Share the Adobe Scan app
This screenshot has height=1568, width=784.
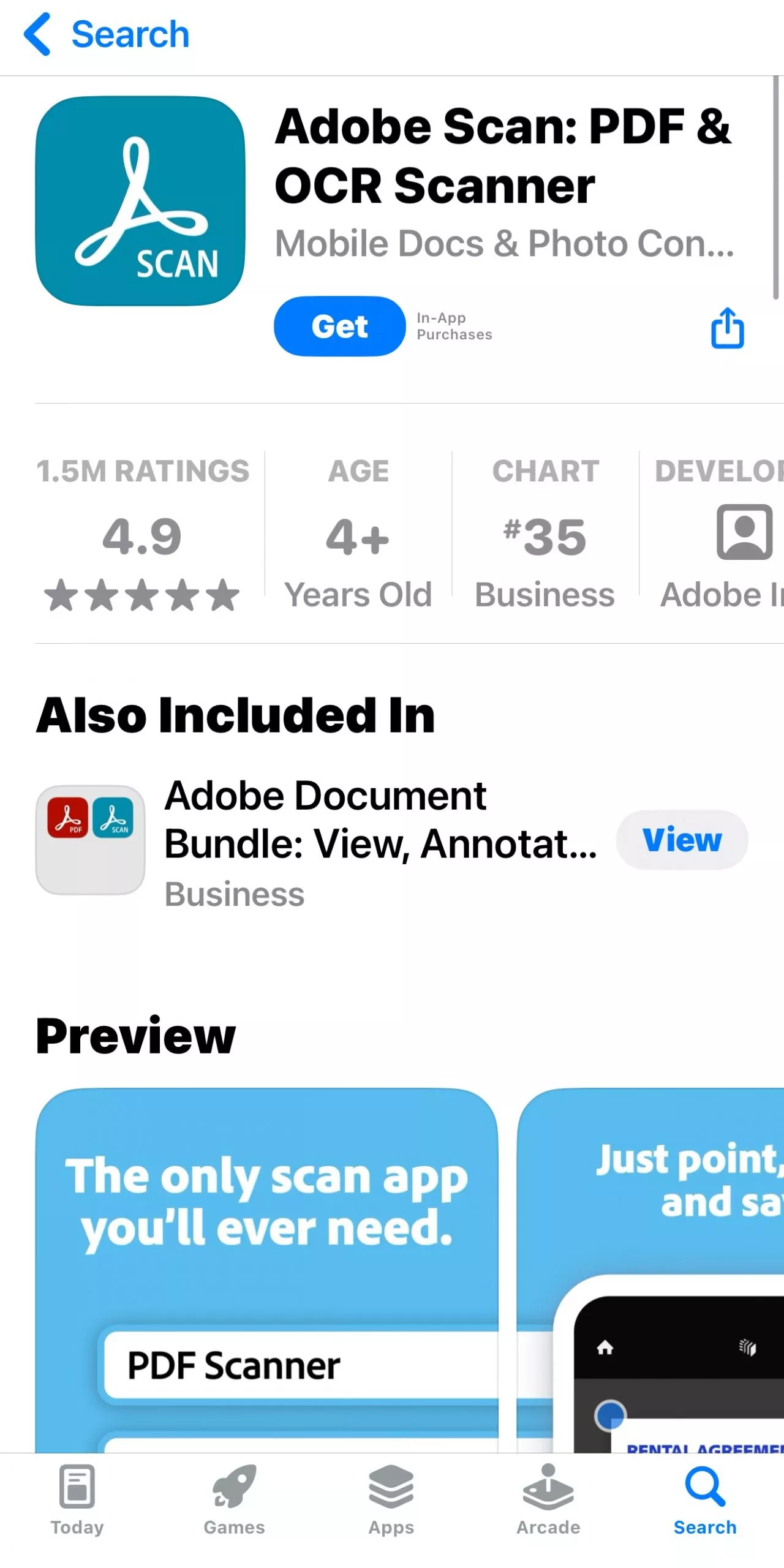pyautogui.click(x=727, y=328)
